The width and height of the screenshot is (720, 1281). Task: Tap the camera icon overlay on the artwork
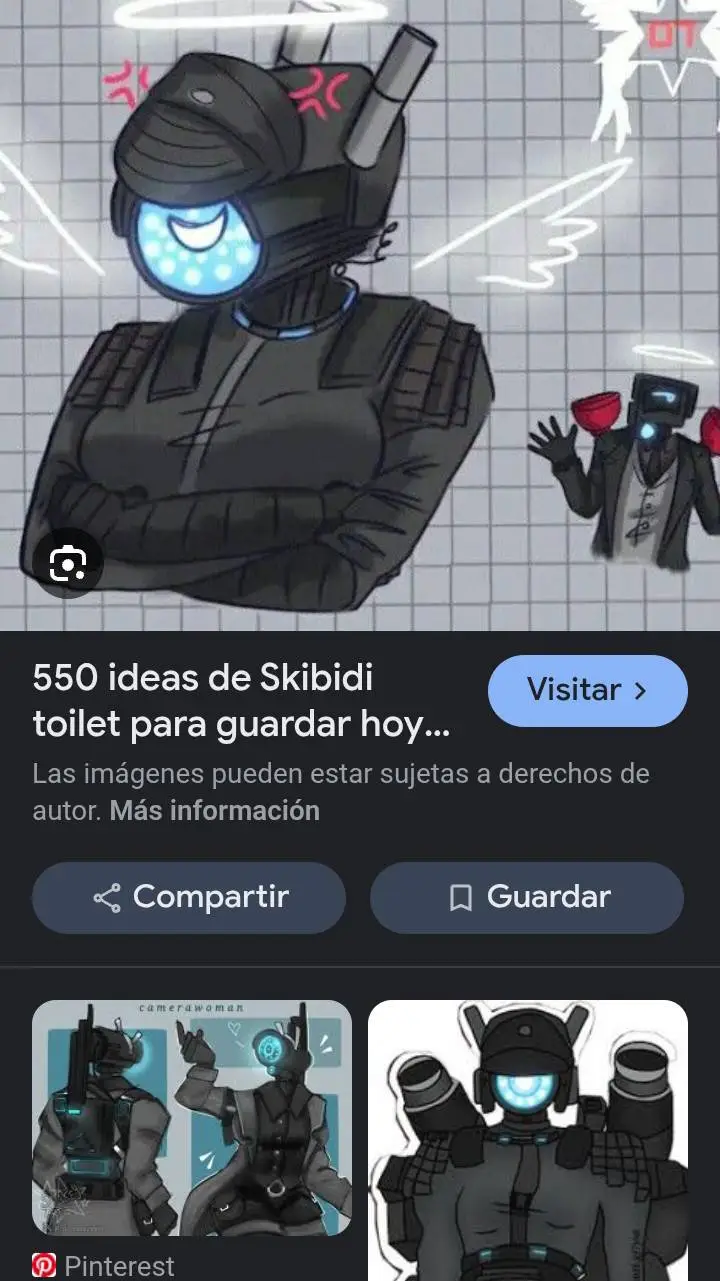click(x=68, y=563)
